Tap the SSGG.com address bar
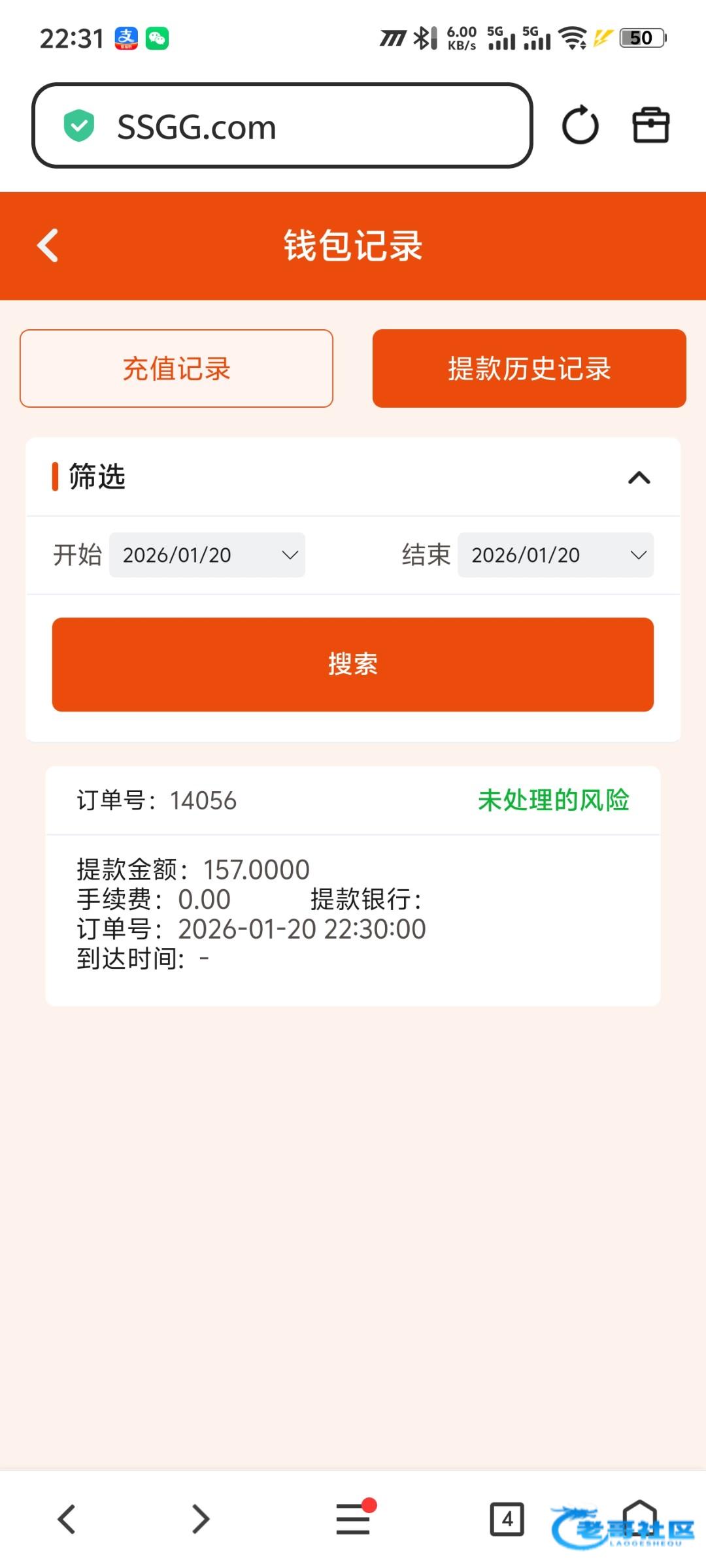Screen dimensions: 706x1568 tap(282, 126)
